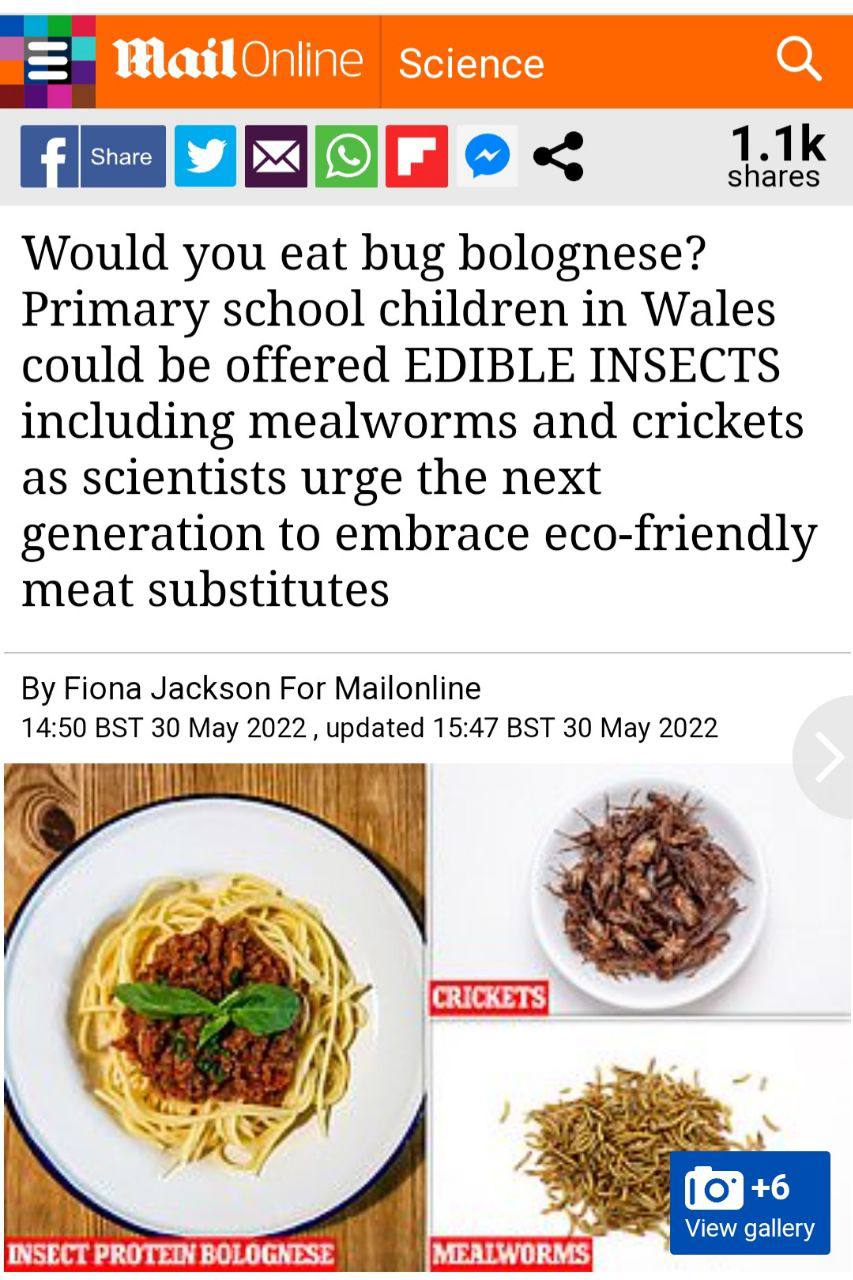Go to the next article arrow
The width and height of the screenshot is (853, 1280).
(827, 758)
